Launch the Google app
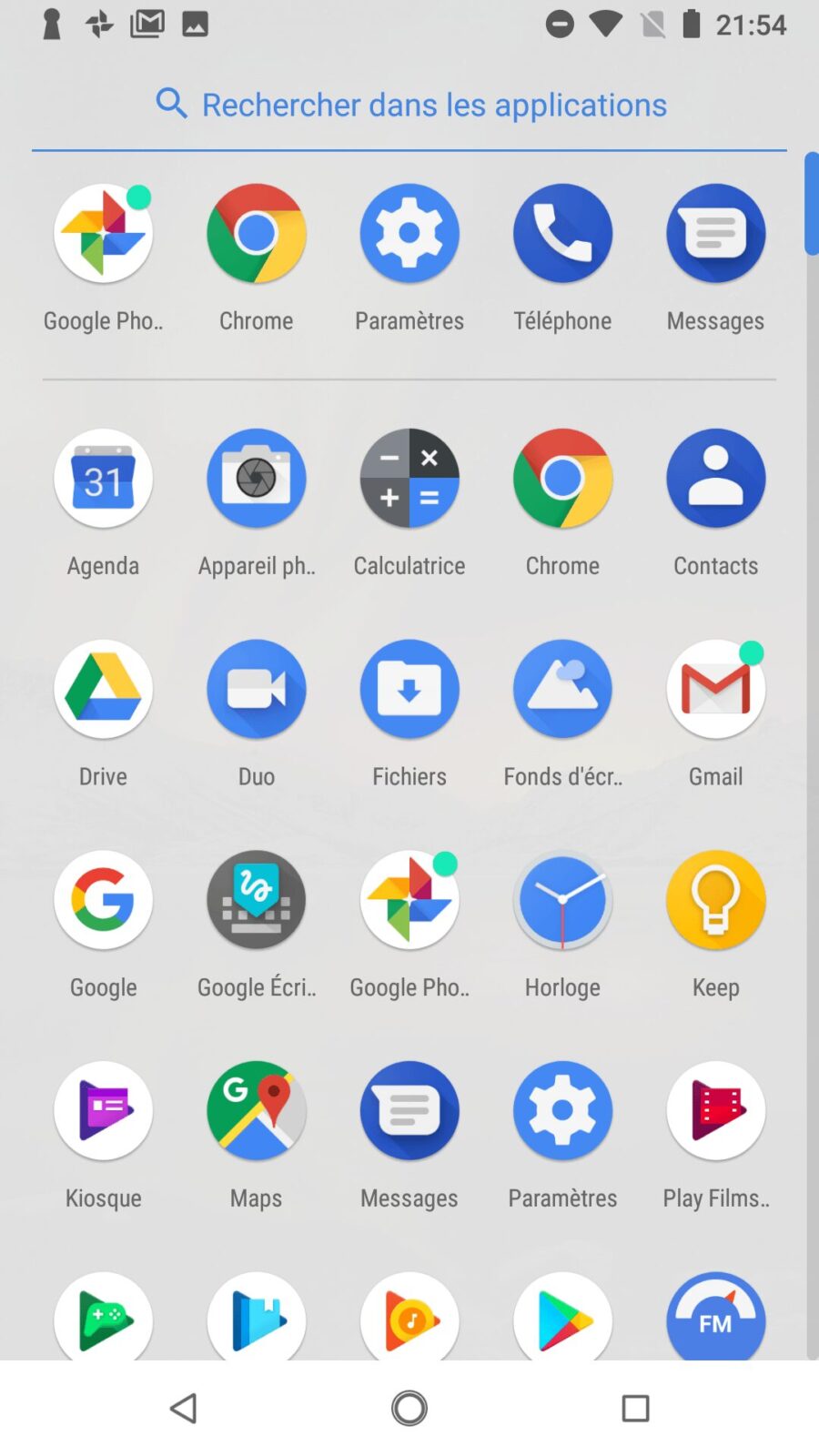This screenshot has width=819, height=1456. tap(103, 901)
